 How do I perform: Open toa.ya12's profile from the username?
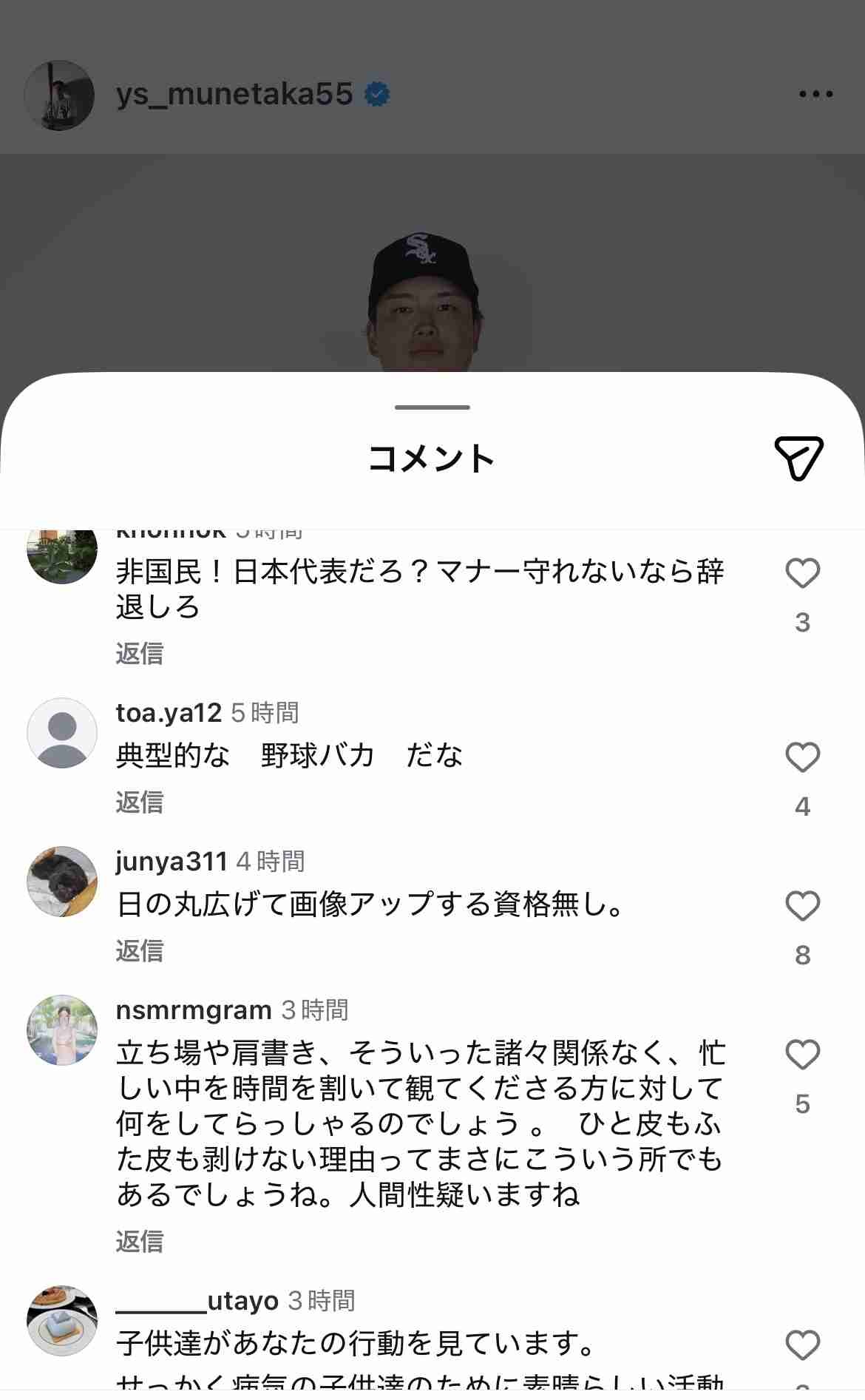click(x=169, y=713)
